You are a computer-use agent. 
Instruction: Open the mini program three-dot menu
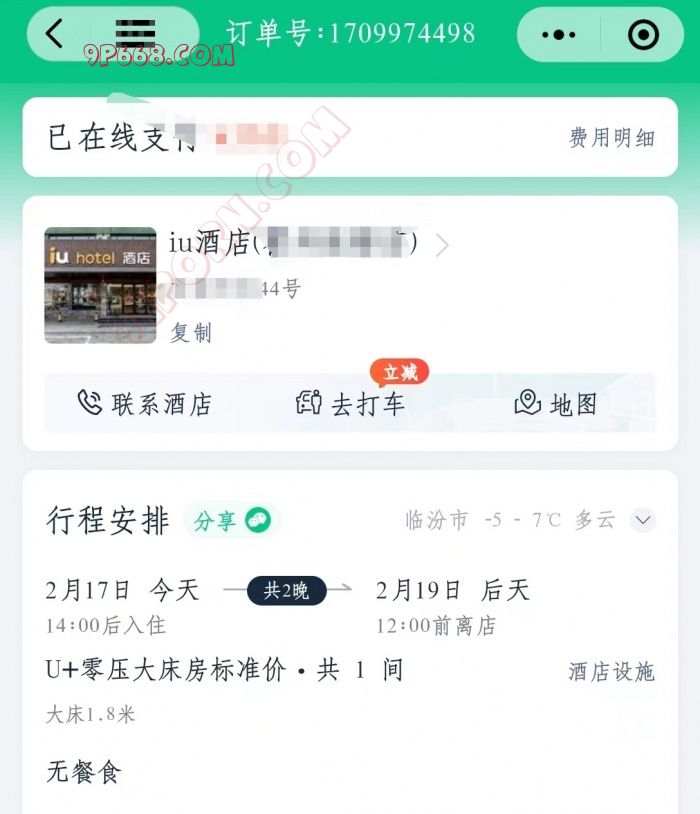[x=557, y=35]
